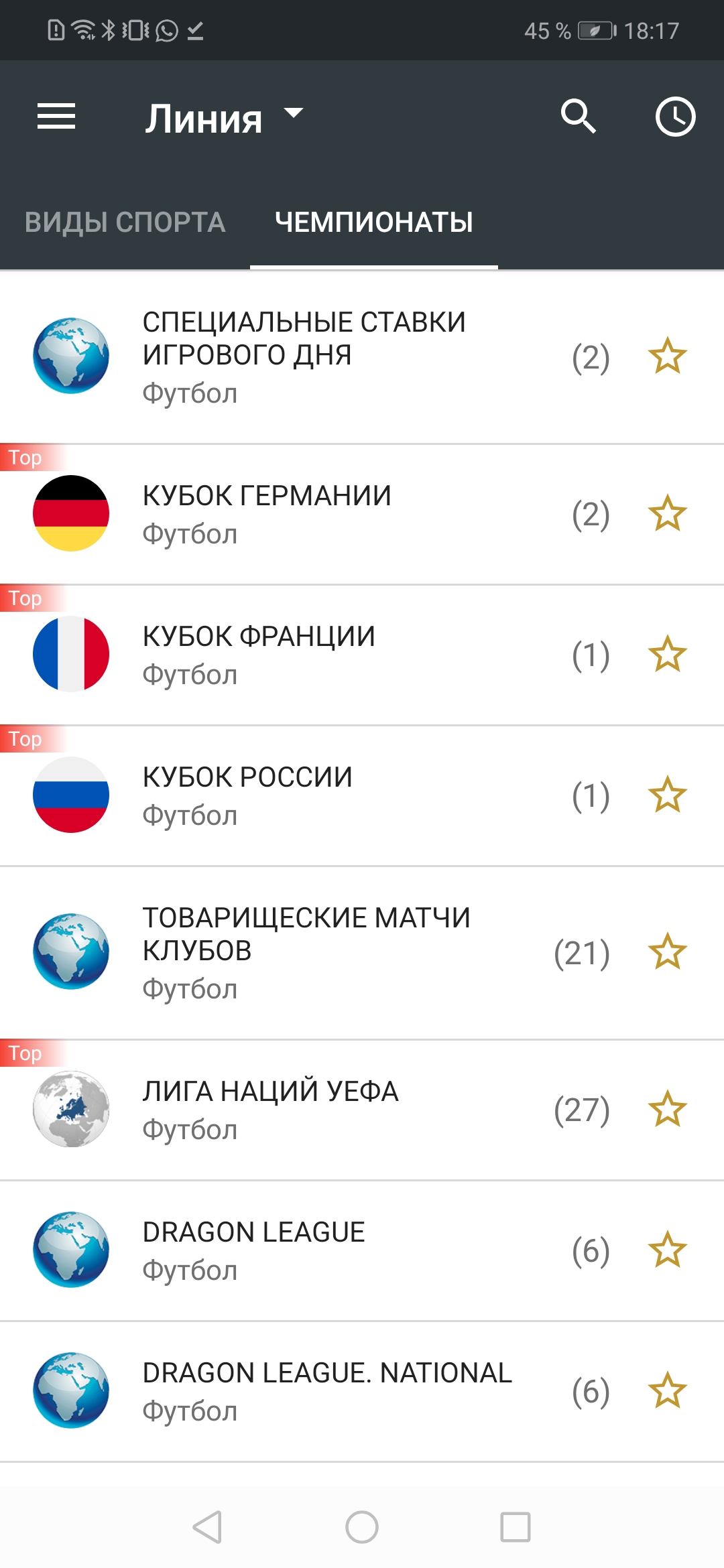Select the ЧЕМПИОНАТЫ tab
This screenshot has height=1568, width=724.
374,222
